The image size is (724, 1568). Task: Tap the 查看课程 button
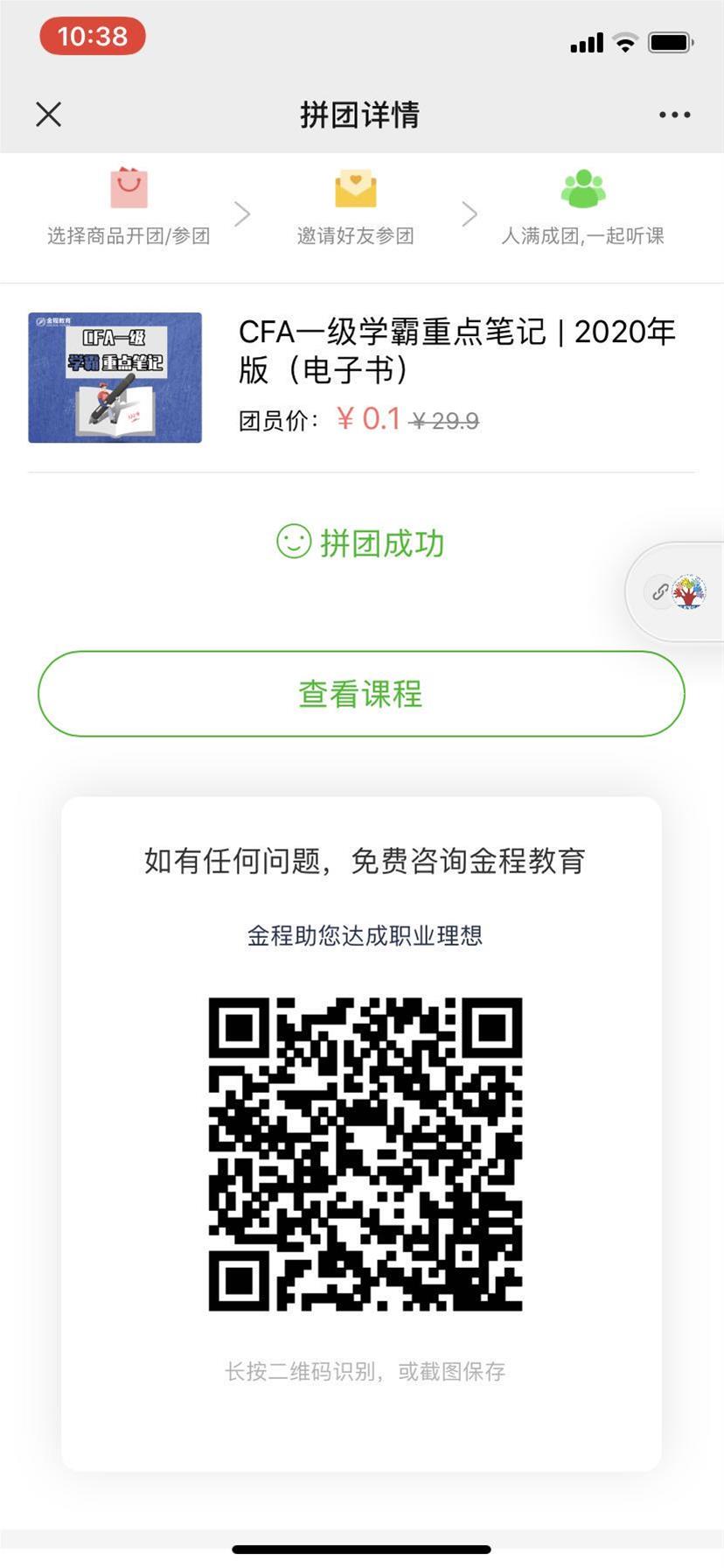[x=361, y=694]
